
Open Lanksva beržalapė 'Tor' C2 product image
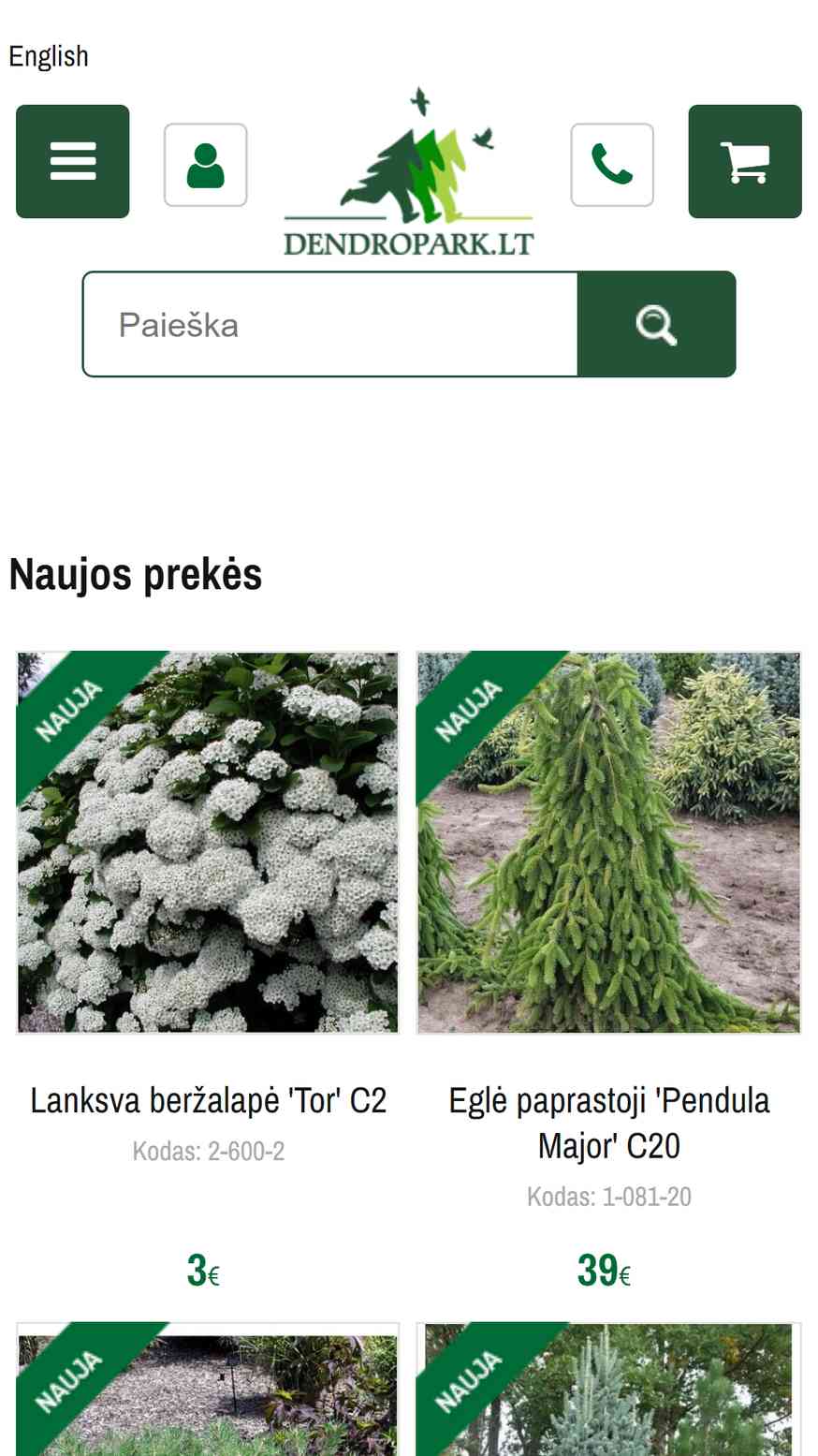tap(208, 843)
